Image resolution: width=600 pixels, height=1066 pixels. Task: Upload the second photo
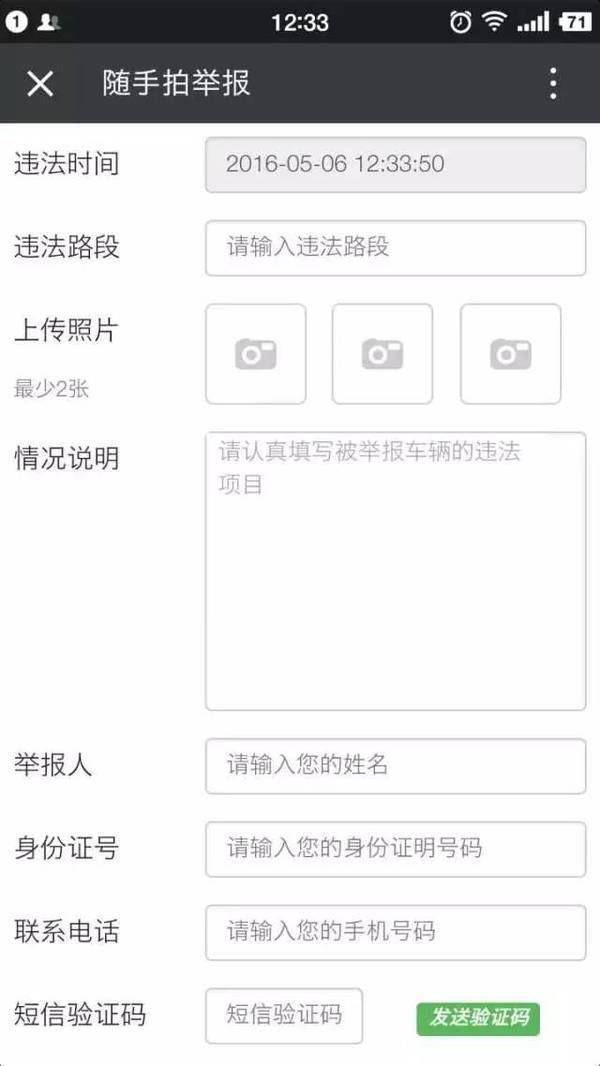pyautogui.click(x=382, y=354)
